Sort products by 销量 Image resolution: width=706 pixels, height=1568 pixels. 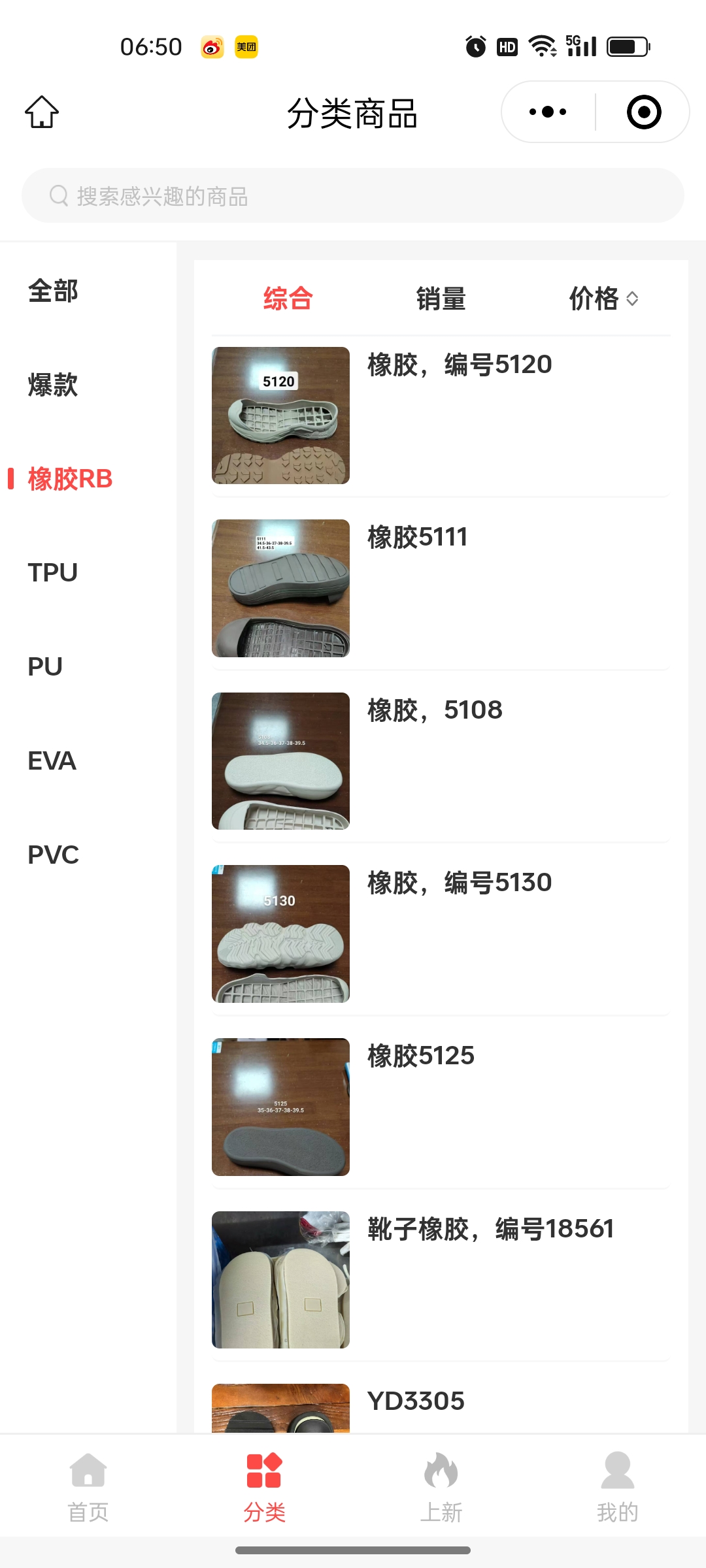pyautogui.click(x=441, y=299)
